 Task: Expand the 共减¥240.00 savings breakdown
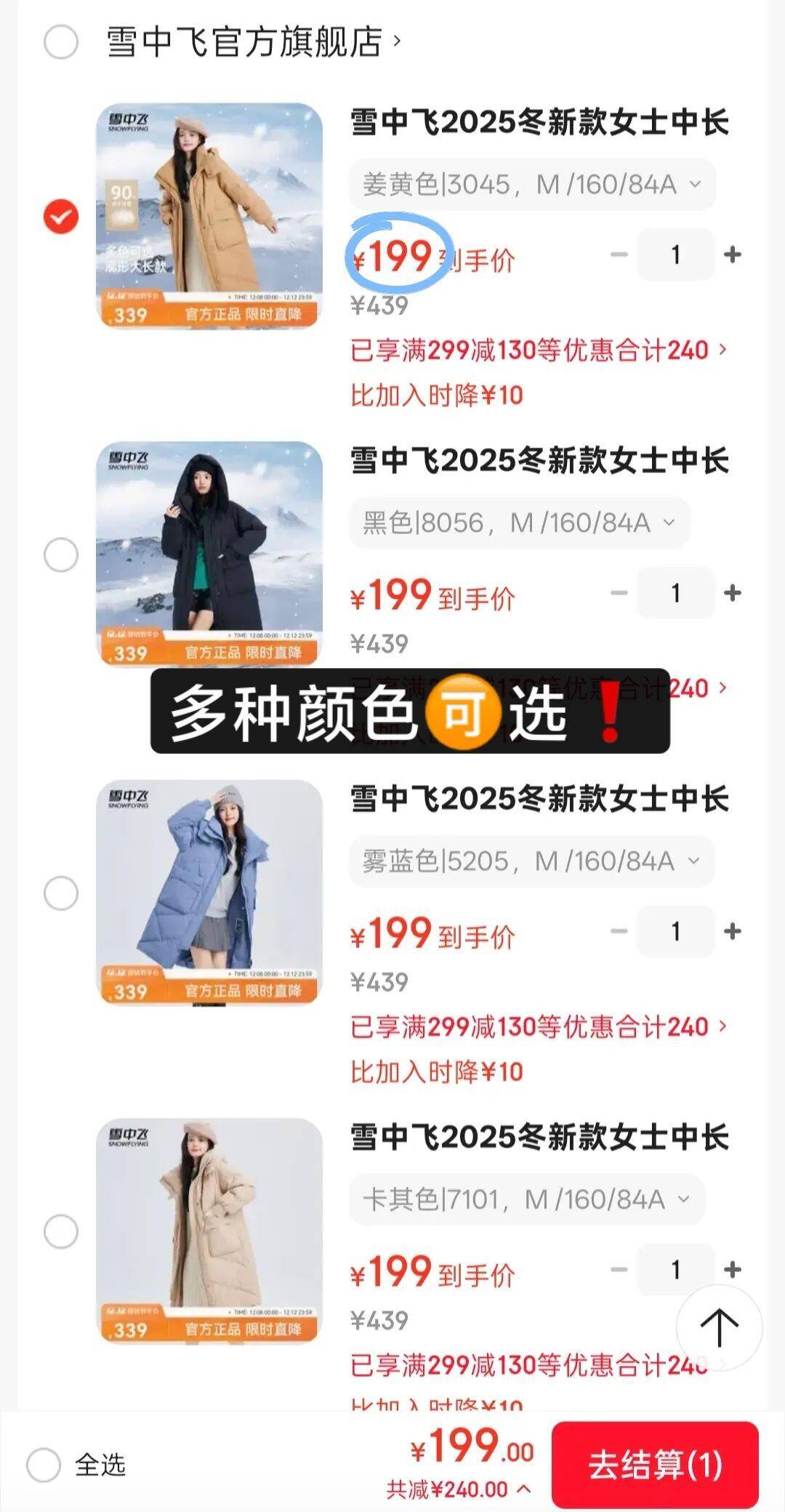pyautogui.click(x=458, y=1489)
